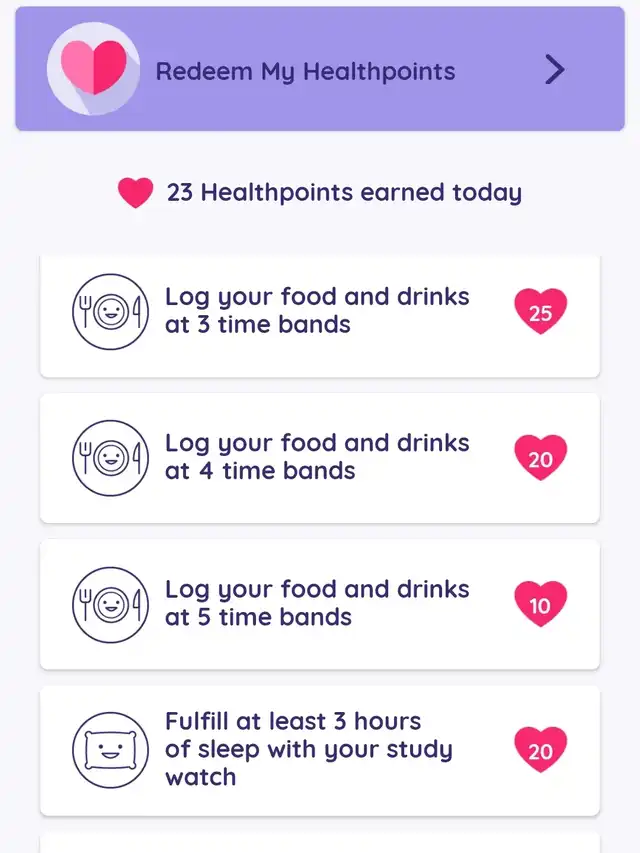640x853 pixels.
Task: View the 3 hours of sleep task card
Action: click(320, 750)
